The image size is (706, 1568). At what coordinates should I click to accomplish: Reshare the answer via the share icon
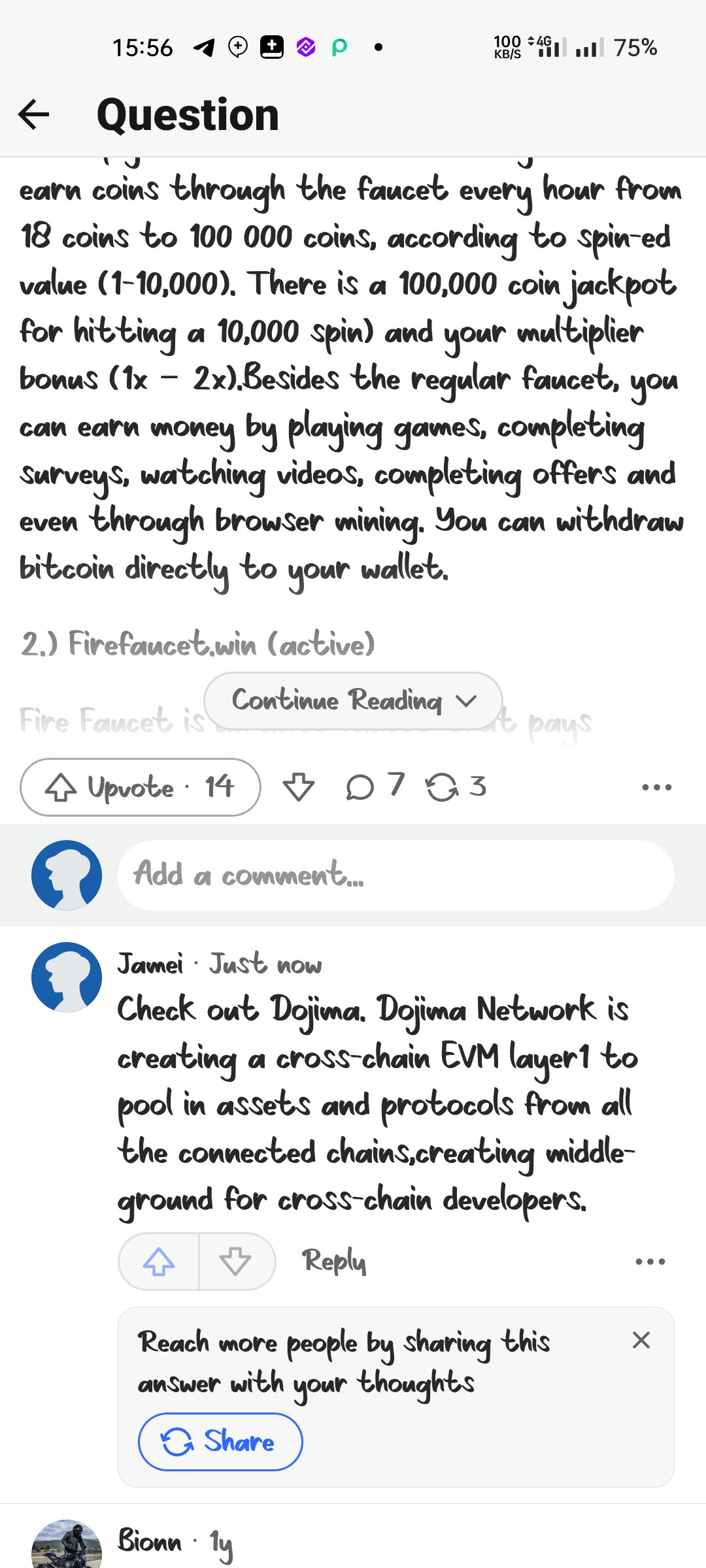click(x=455, y=787)
